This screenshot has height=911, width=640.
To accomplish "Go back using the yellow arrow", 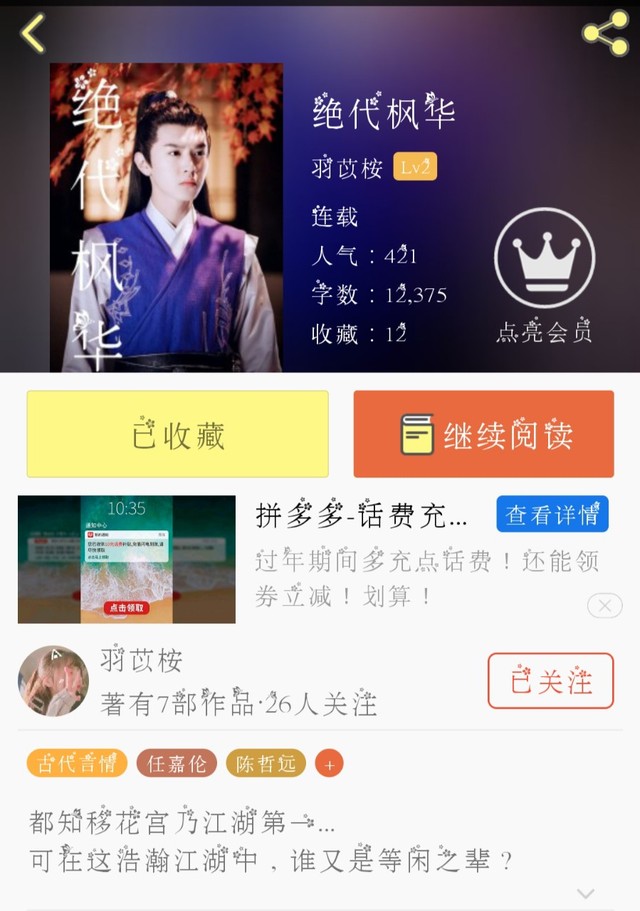I will coord(33,34).
